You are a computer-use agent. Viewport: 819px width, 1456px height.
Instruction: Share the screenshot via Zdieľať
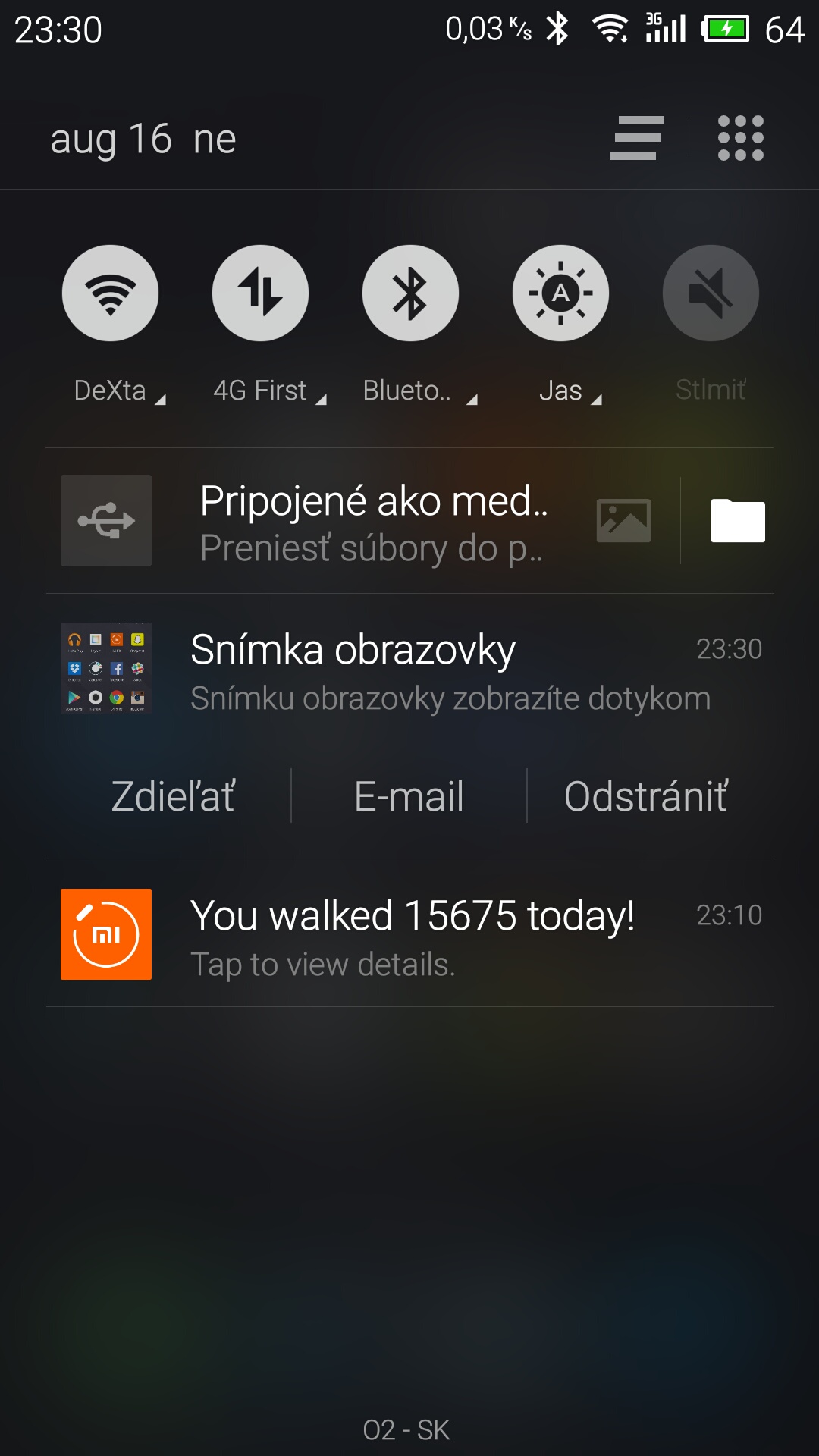coord(173,796)
